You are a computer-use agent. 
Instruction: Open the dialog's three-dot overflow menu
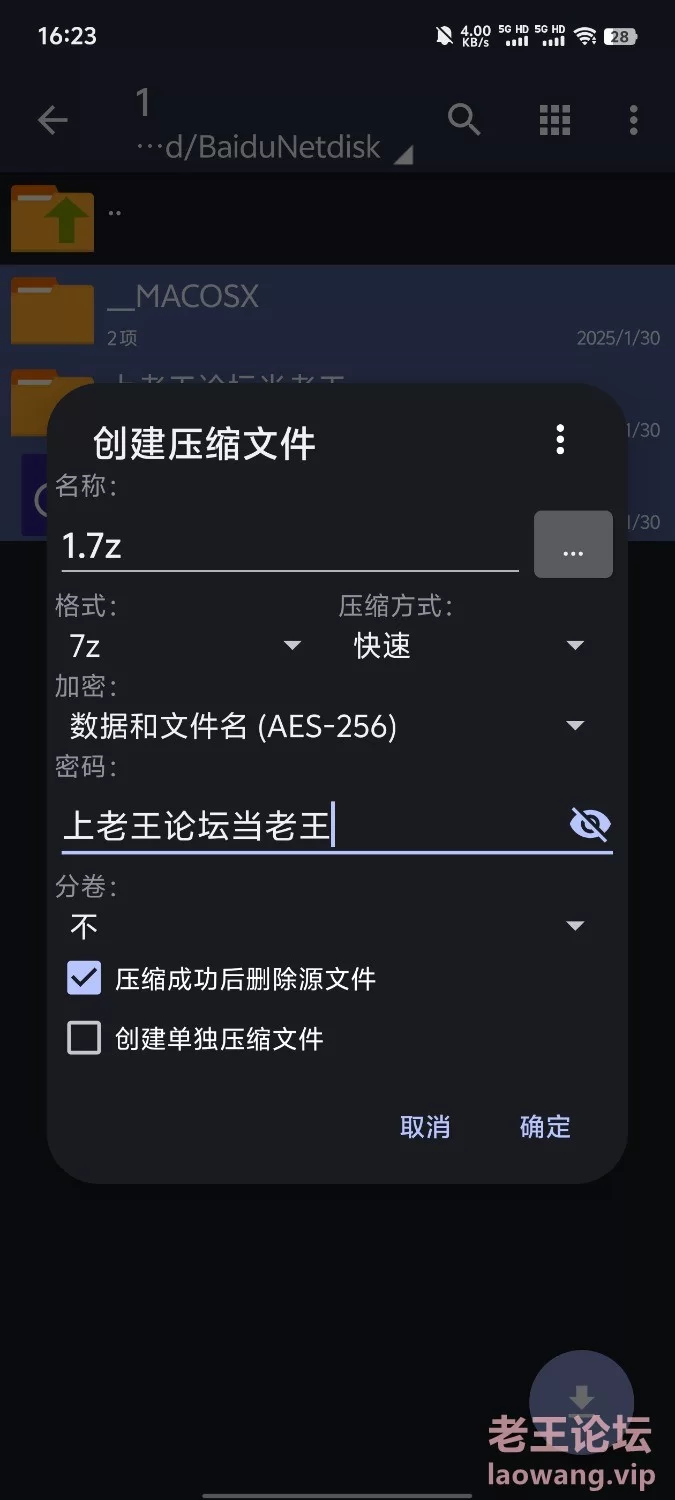tap(560, 439)
